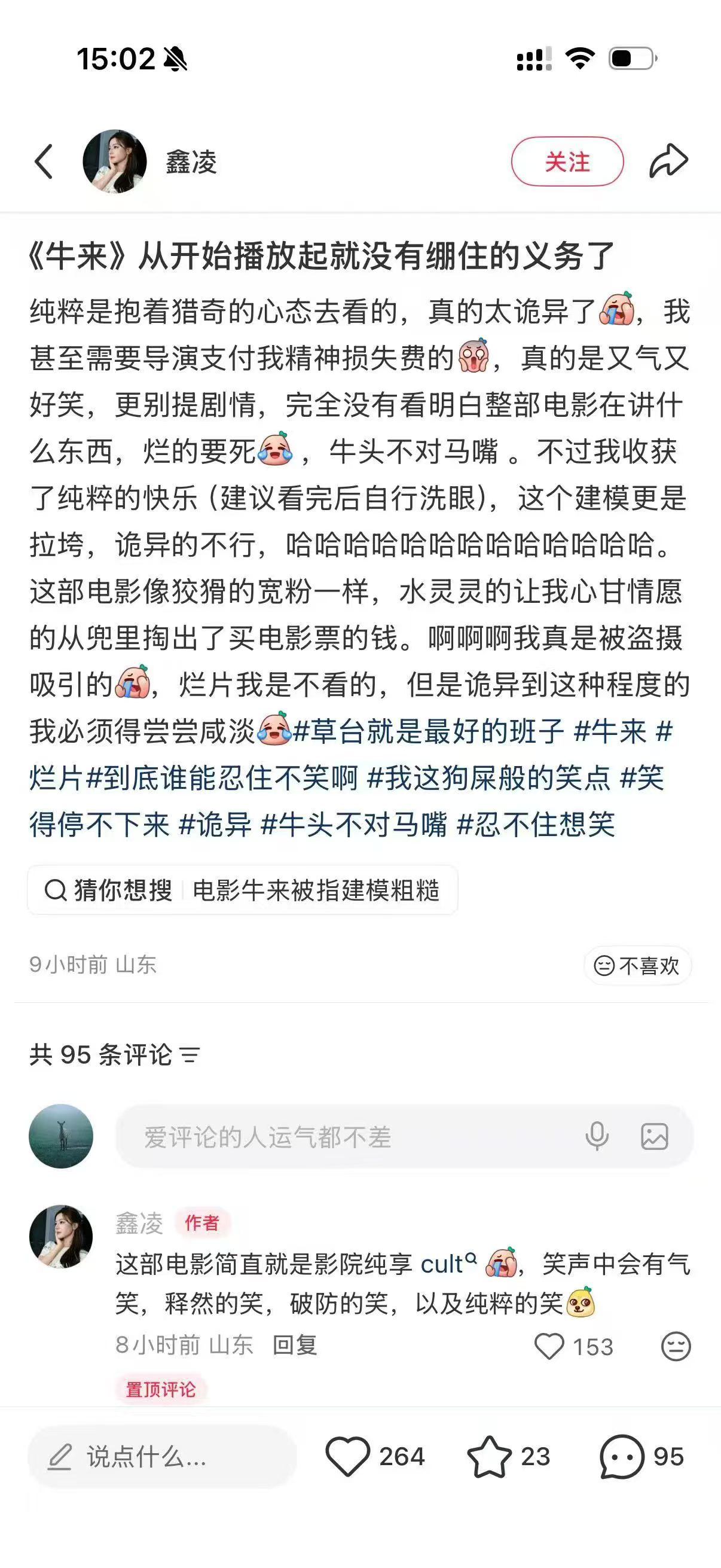
Task: Share this post via the arrow icon
Action: click(x=668, y=161)
